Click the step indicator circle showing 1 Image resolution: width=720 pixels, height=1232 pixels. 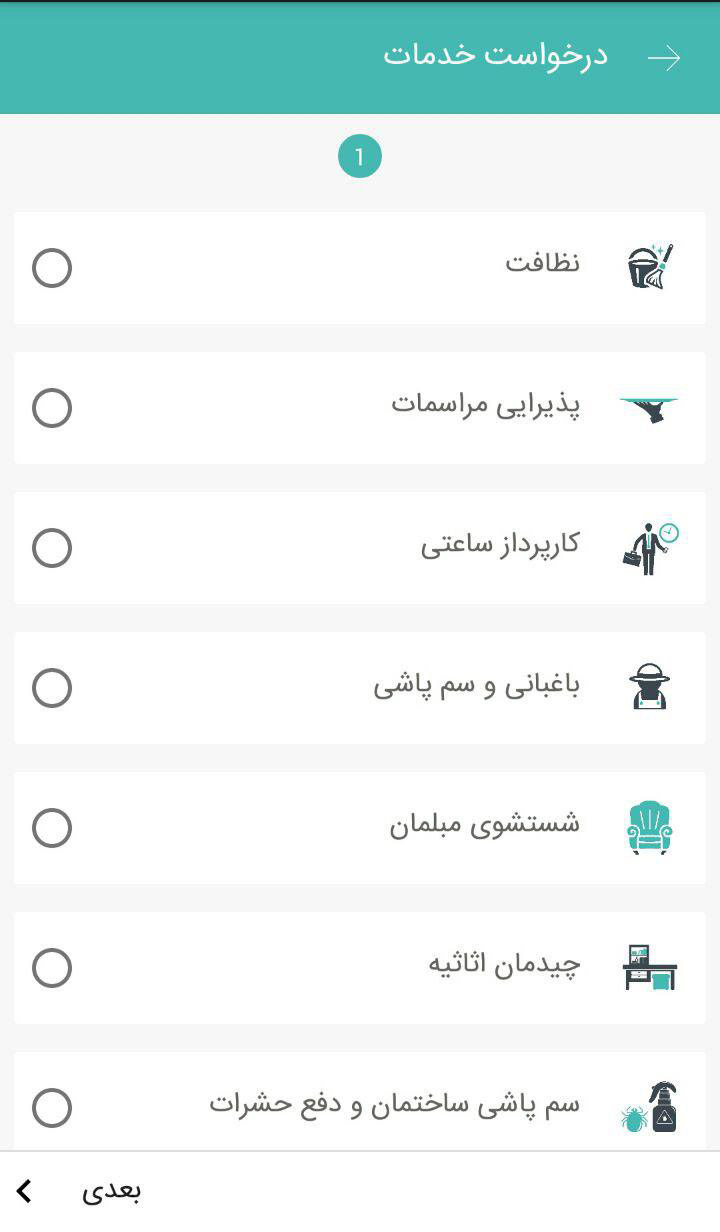point(360,155)
